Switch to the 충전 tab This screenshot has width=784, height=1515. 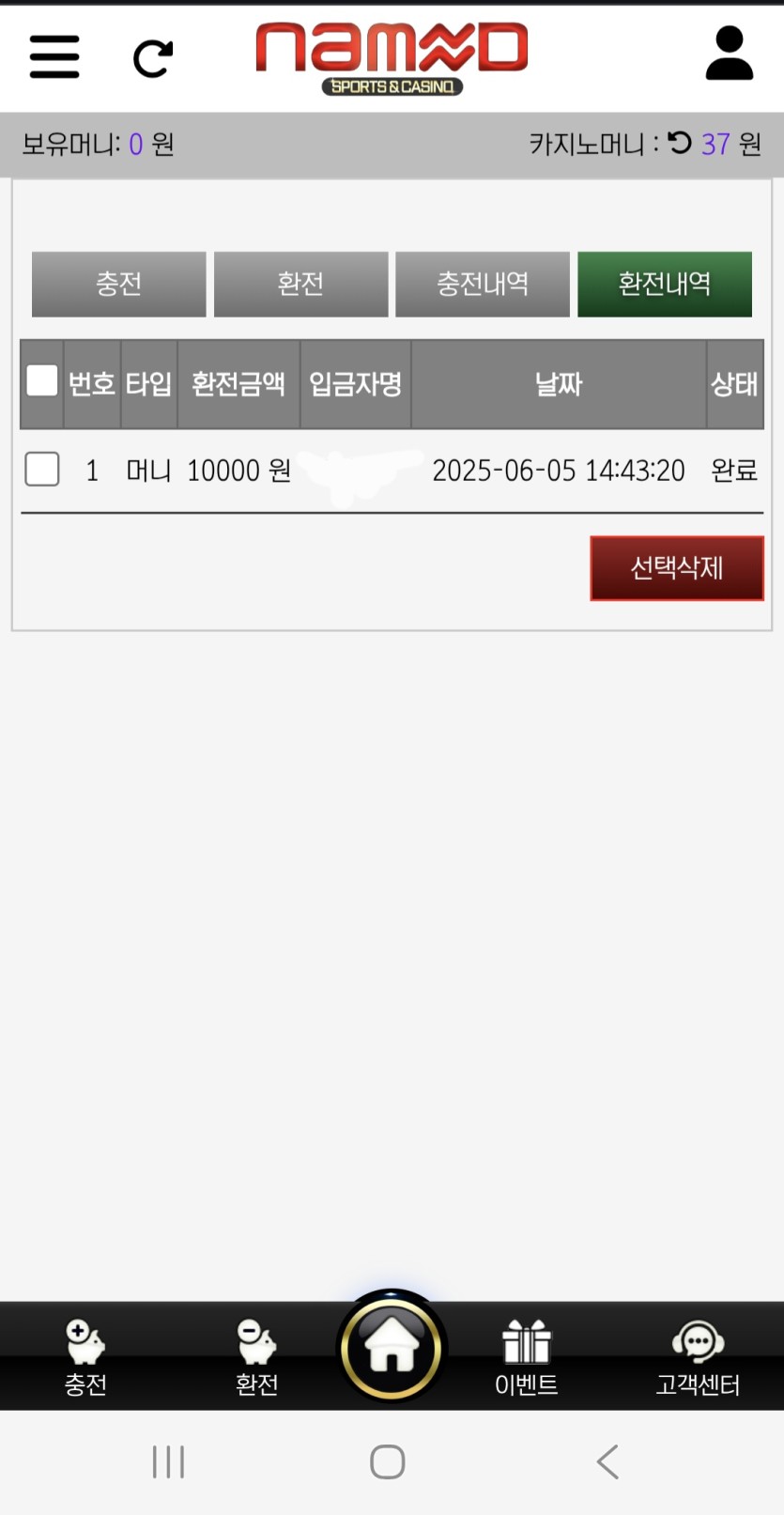(118, 284)
